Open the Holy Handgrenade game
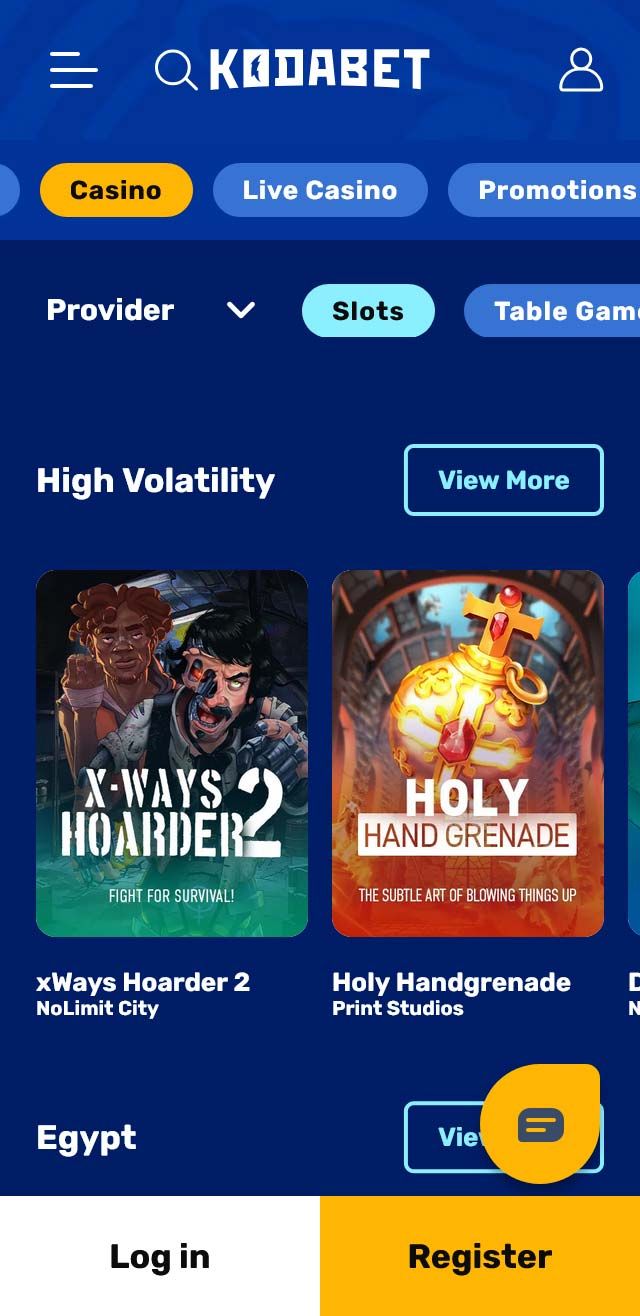Screen dimensions: 640x1316 coord(468,753)
